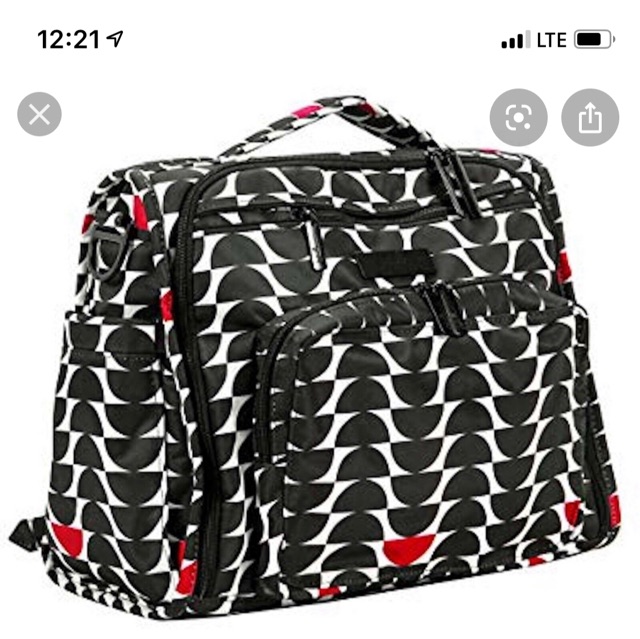Search this image with visual lens
This screenshot has width=640, height=639.
click(x=518, y=119)
